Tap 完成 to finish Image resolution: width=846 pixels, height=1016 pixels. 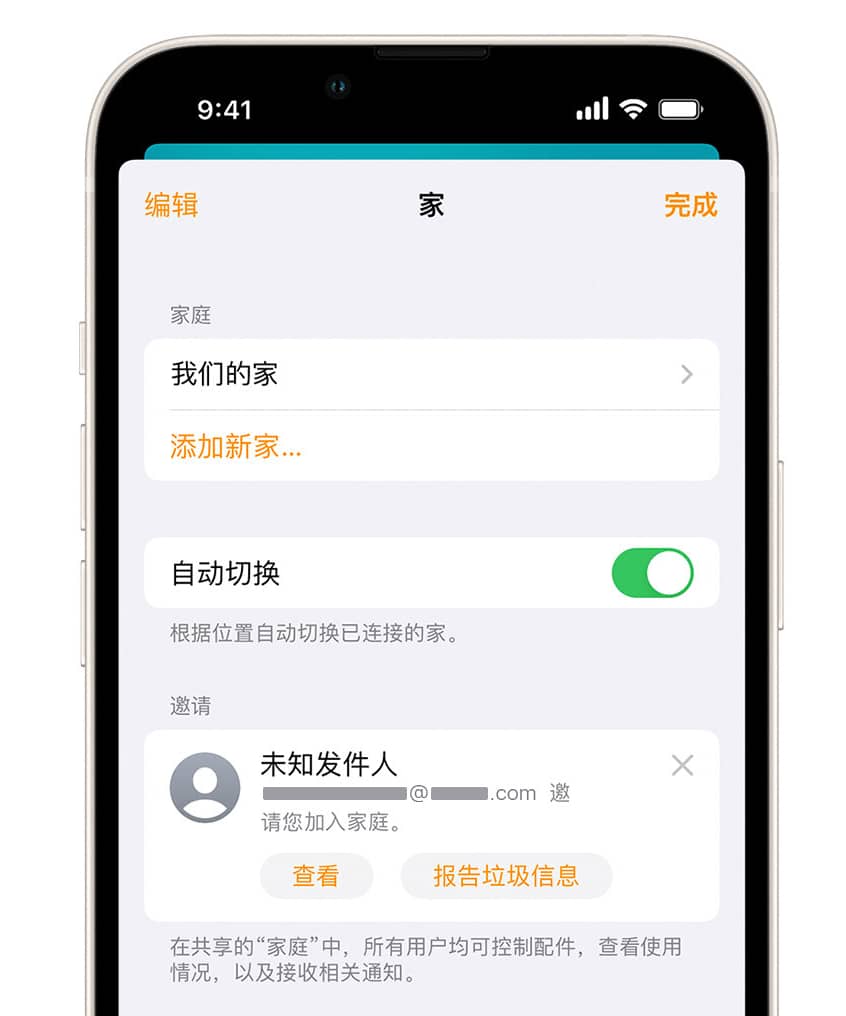coord(690,205)
